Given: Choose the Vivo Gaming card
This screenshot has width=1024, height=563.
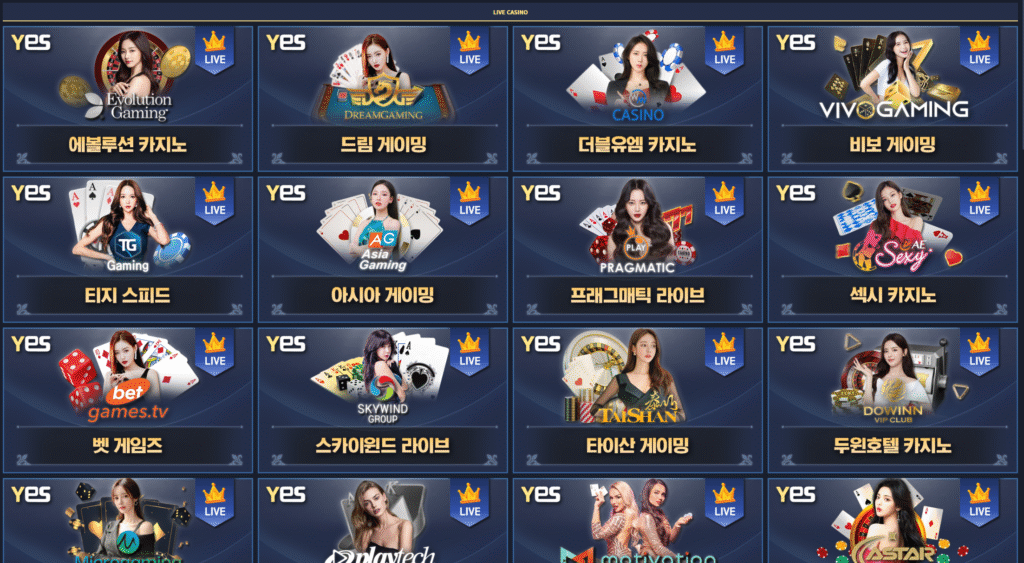Looking at the screenshot, I should [x=892, y=98].
